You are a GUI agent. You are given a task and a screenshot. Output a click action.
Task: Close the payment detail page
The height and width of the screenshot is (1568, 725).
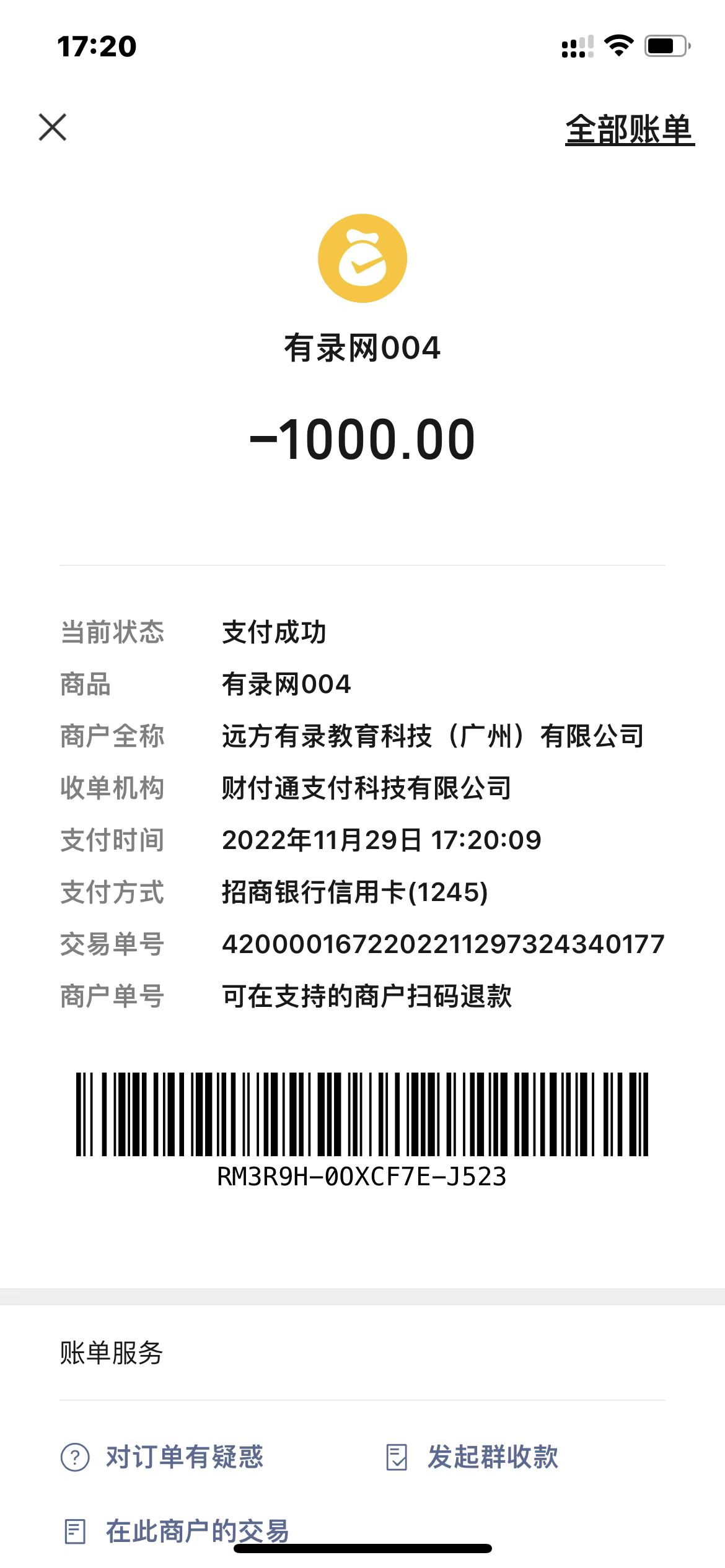(53, 128)
